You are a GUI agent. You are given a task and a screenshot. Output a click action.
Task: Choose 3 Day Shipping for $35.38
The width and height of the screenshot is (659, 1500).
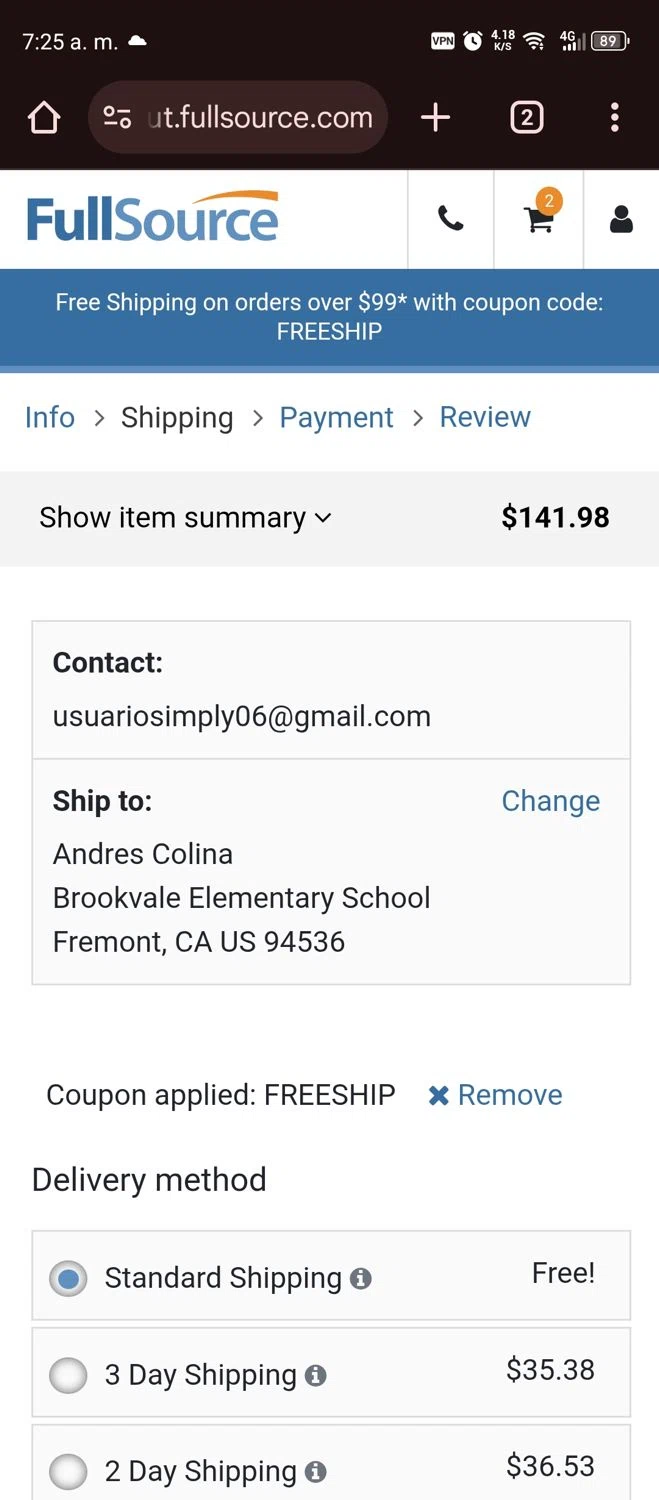(68, 1375)
